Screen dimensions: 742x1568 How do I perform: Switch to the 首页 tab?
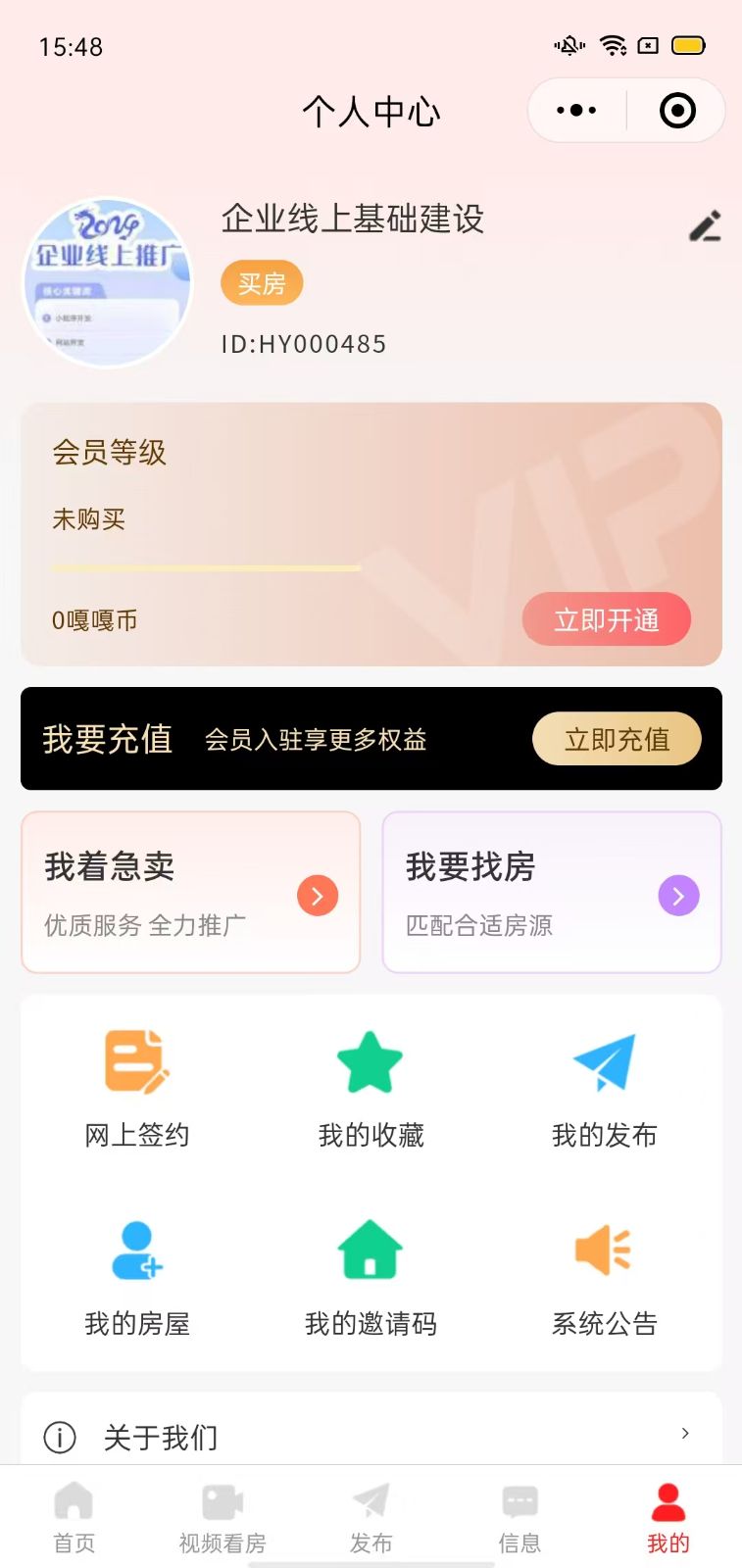74,1518
